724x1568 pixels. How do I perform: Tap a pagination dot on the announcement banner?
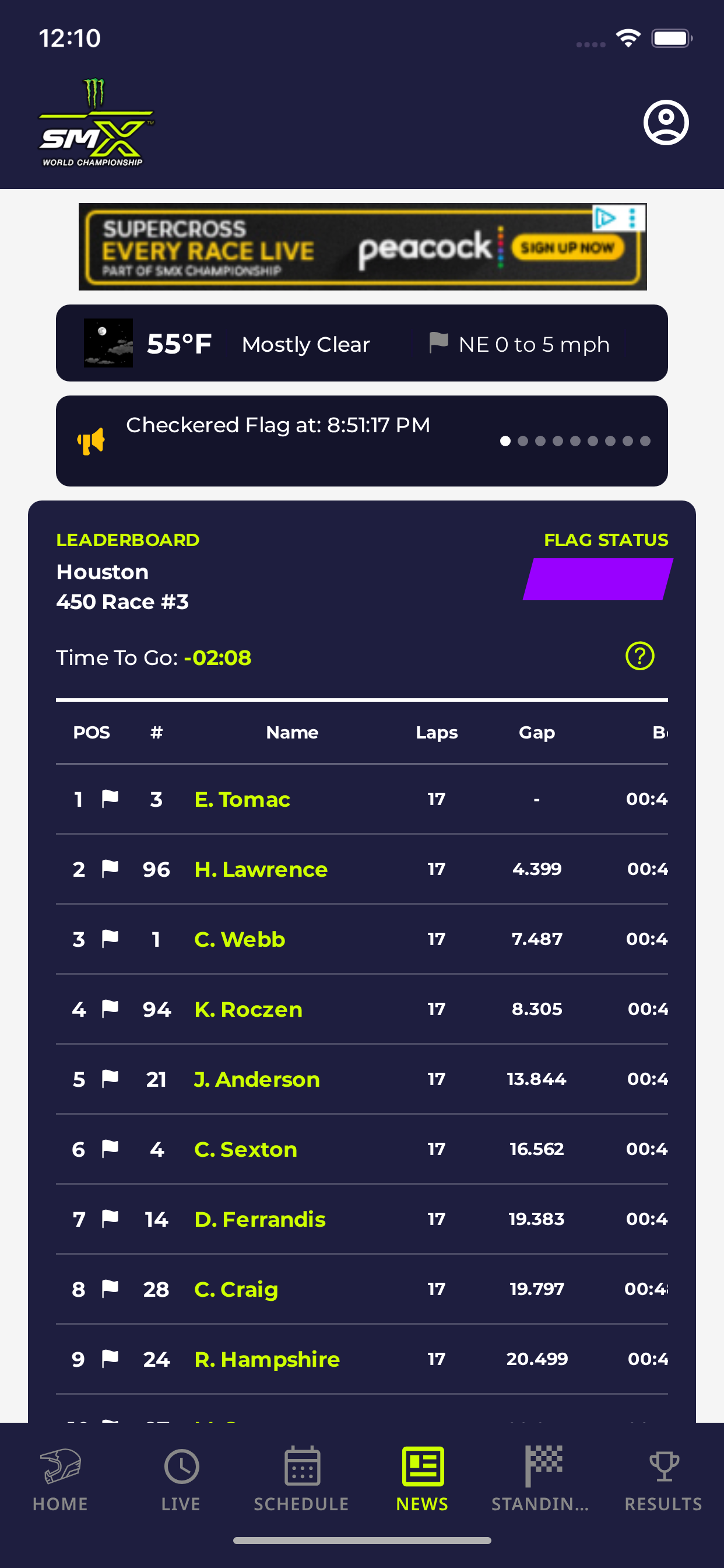coord(507,440)
